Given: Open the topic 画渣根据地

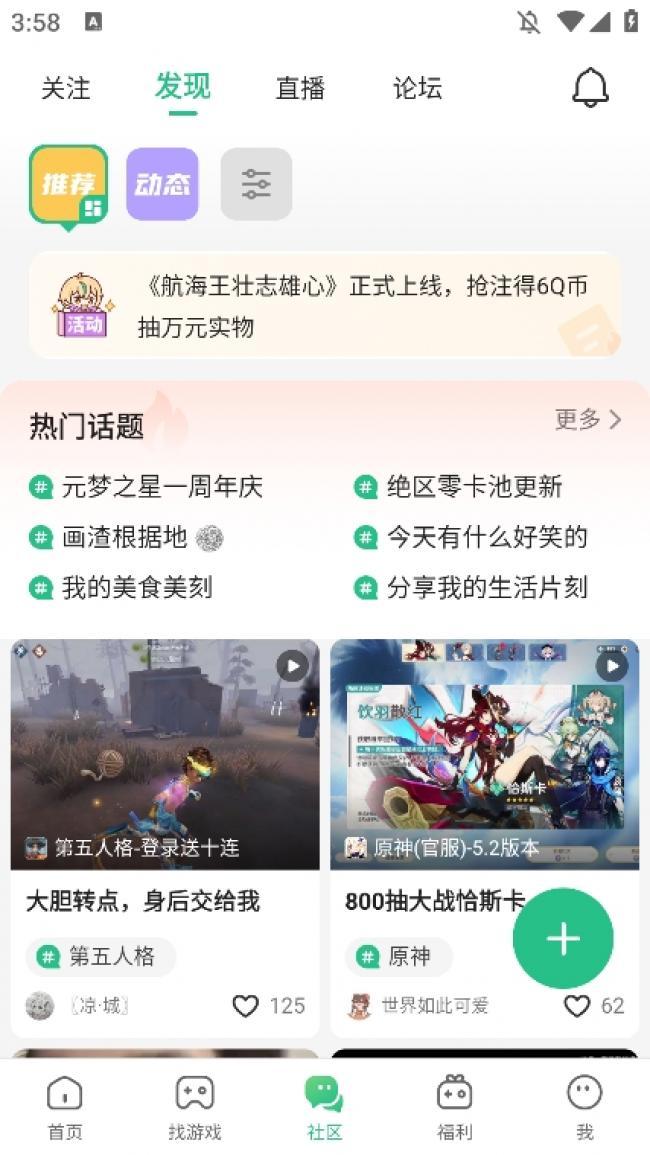Looking at the screenshot, I should [125, 537].
